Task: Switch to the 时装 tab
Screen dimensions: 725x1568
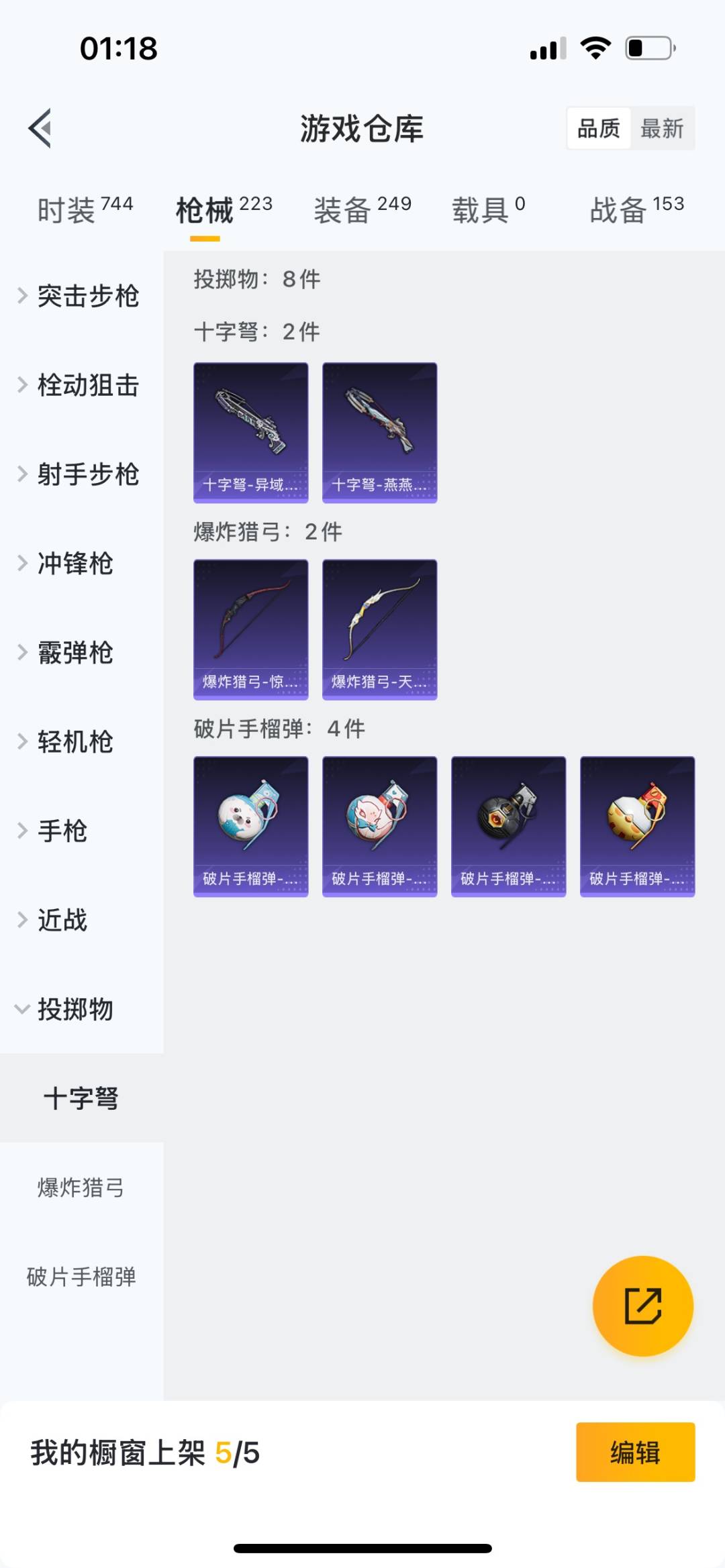Action: click(85, 210)
